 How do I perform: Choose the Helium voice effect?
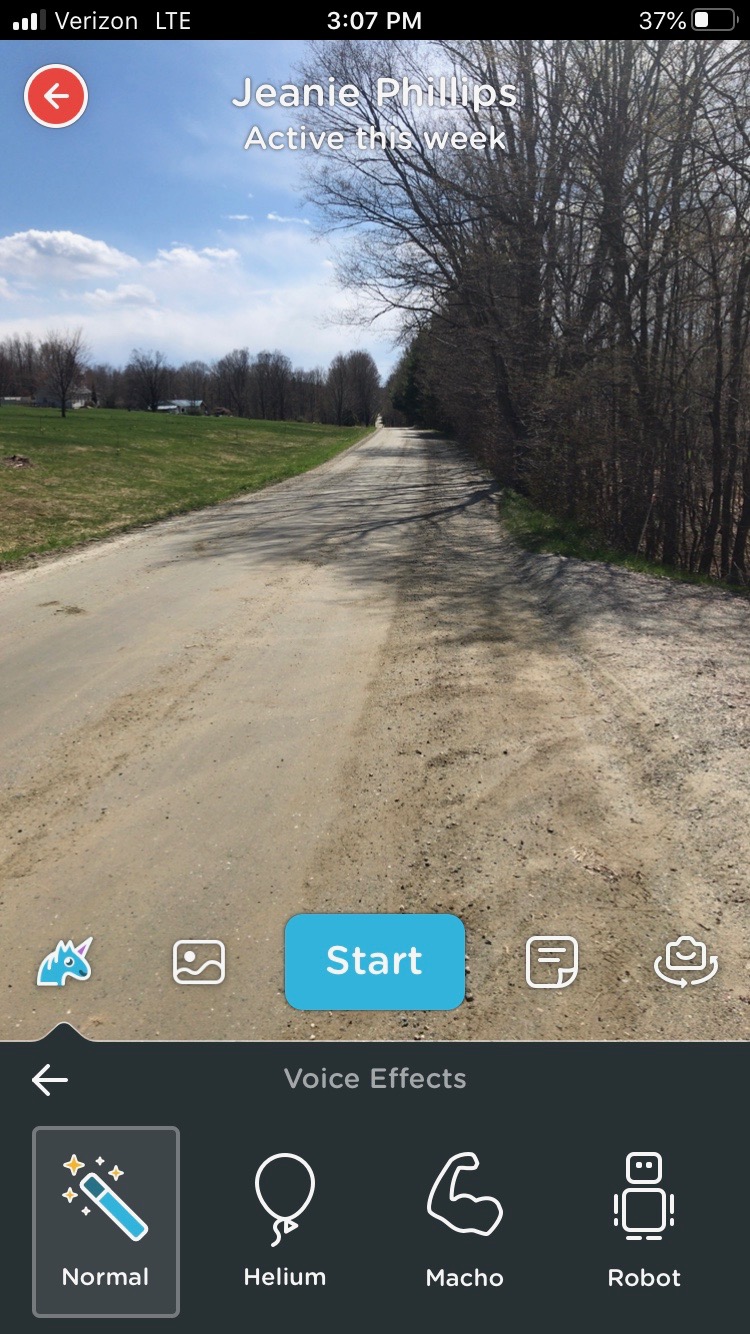[285, 1221]
